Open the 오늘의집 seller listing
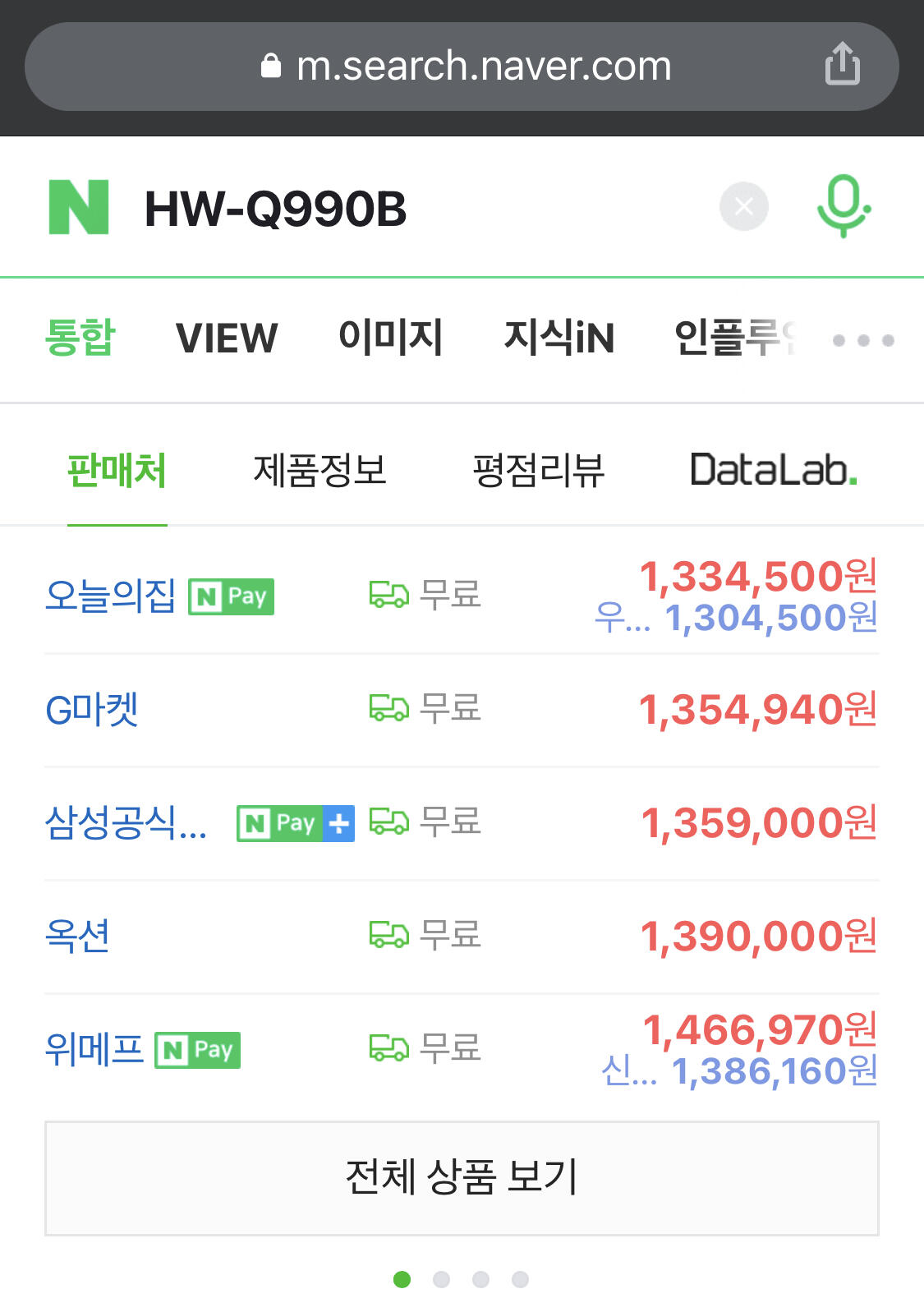Image resolution: width=924 pixels, height=1312 pixels. tap(462, 596)
